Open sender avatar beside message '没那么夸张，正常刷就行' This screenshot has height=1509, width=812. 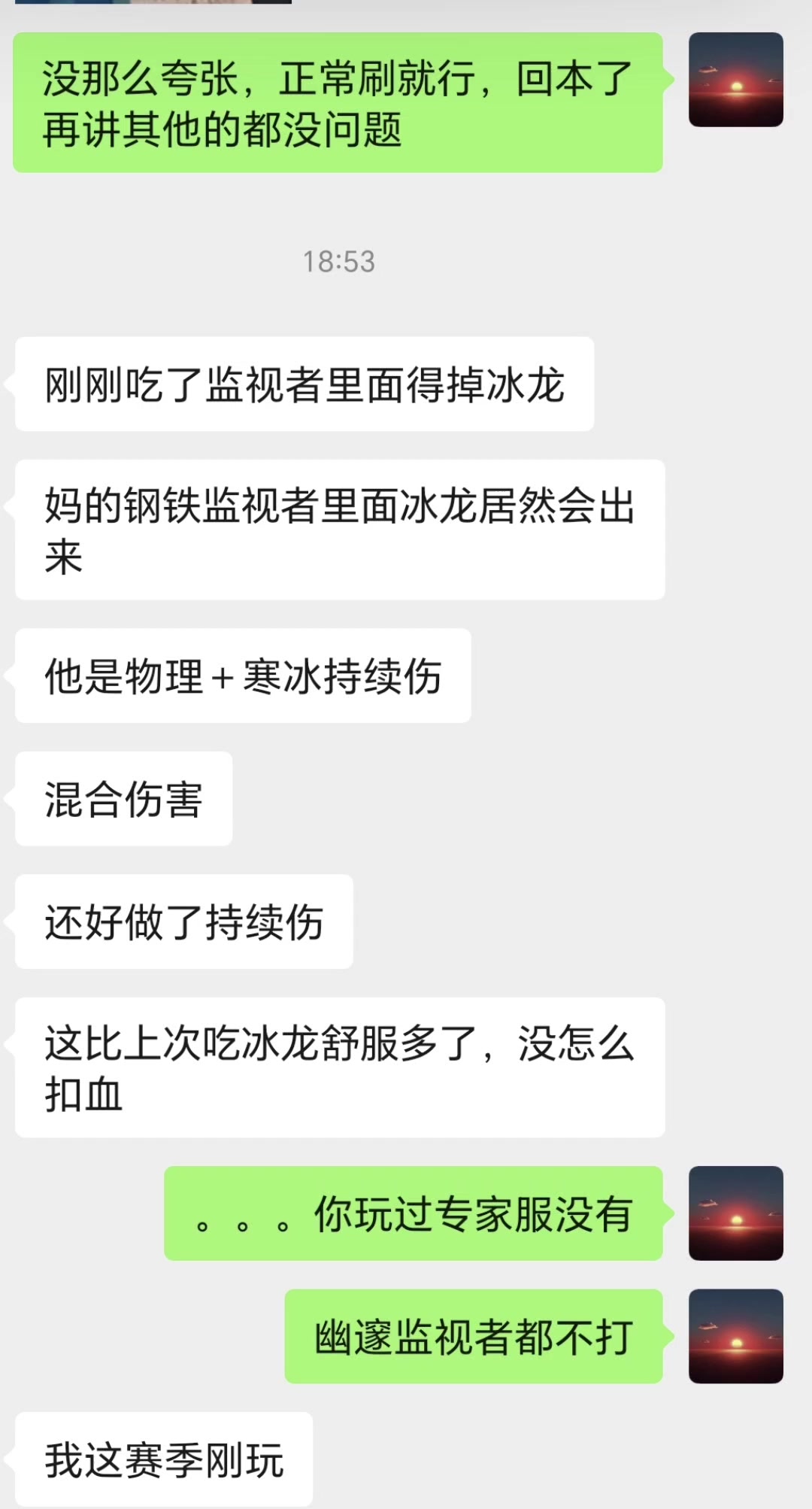(x=736, y=80)
